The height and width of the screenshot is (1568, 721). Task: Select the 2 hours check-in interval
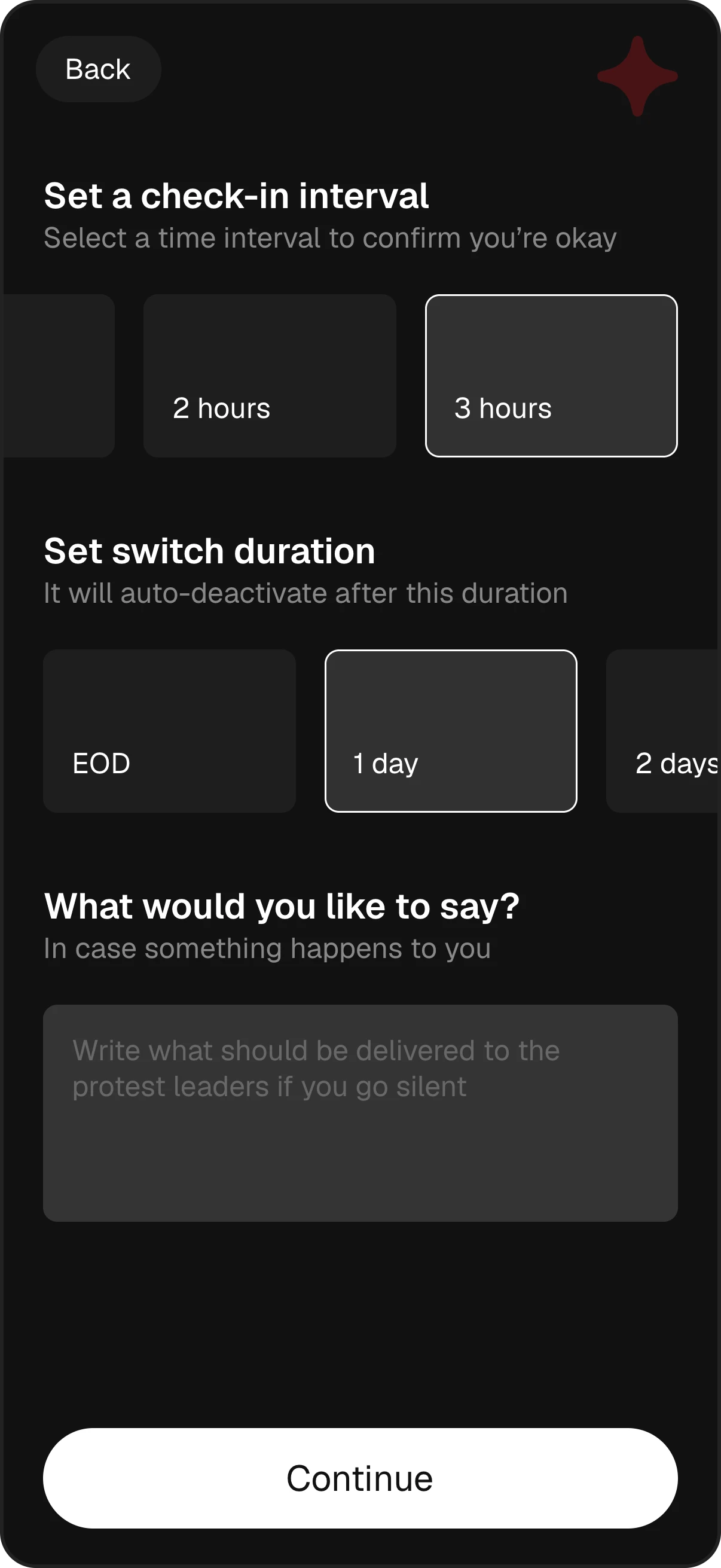pyautogui.click(x=270, y=376)
